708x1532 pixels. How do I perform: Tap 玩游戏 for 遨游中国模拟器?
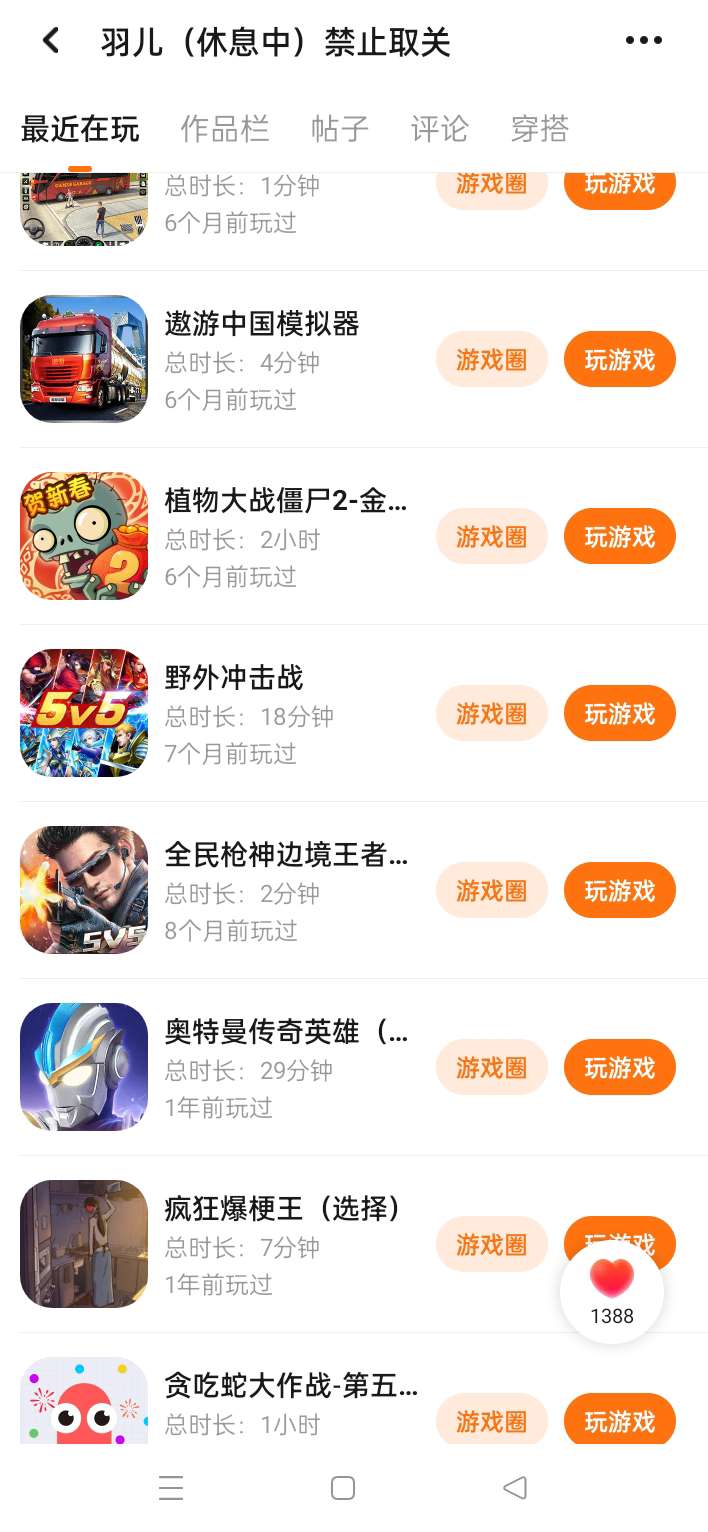[619, 360]
